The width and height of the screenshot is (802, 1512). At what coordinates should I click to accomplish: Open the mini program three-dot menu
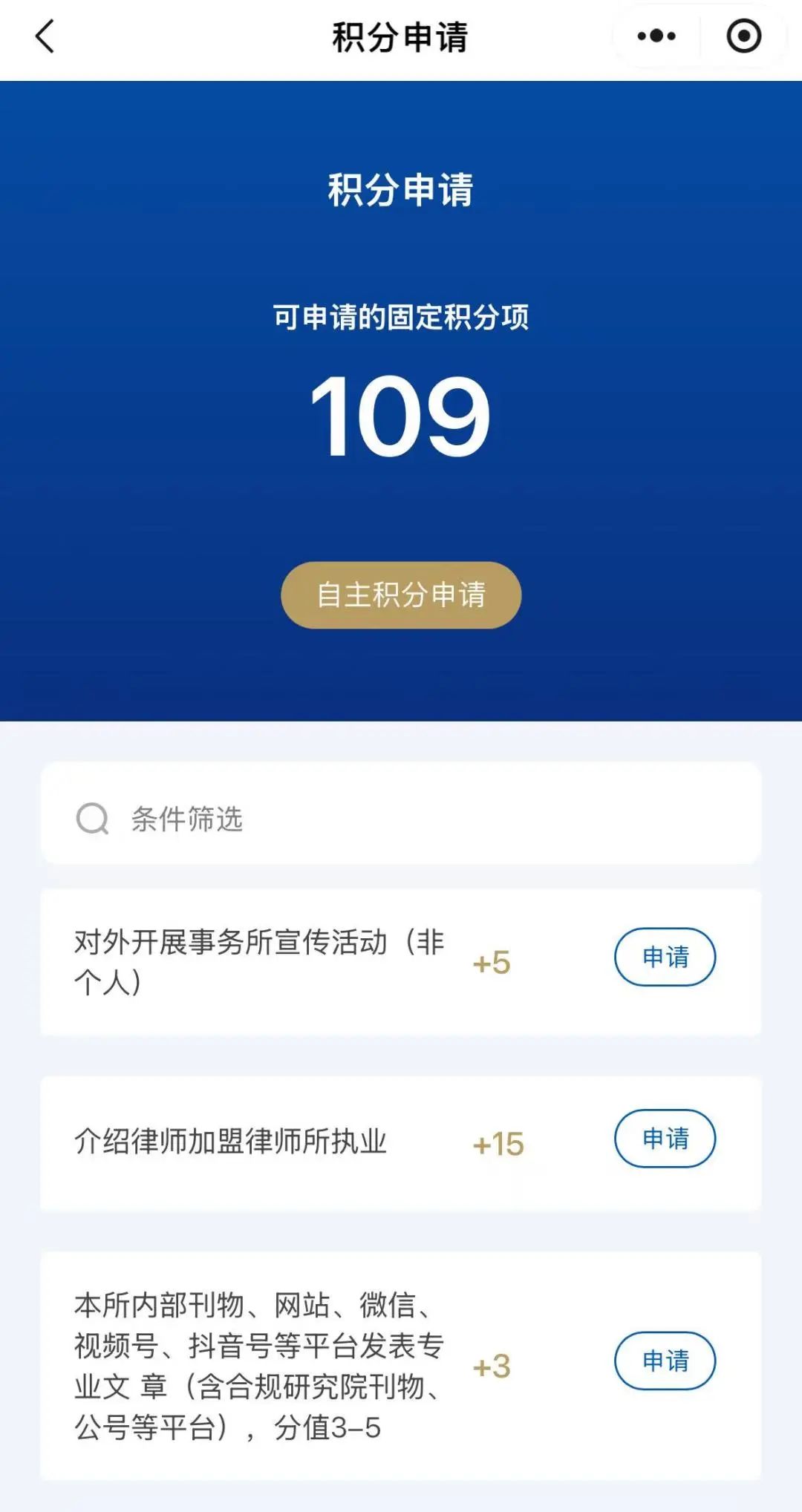pos(656,36)
